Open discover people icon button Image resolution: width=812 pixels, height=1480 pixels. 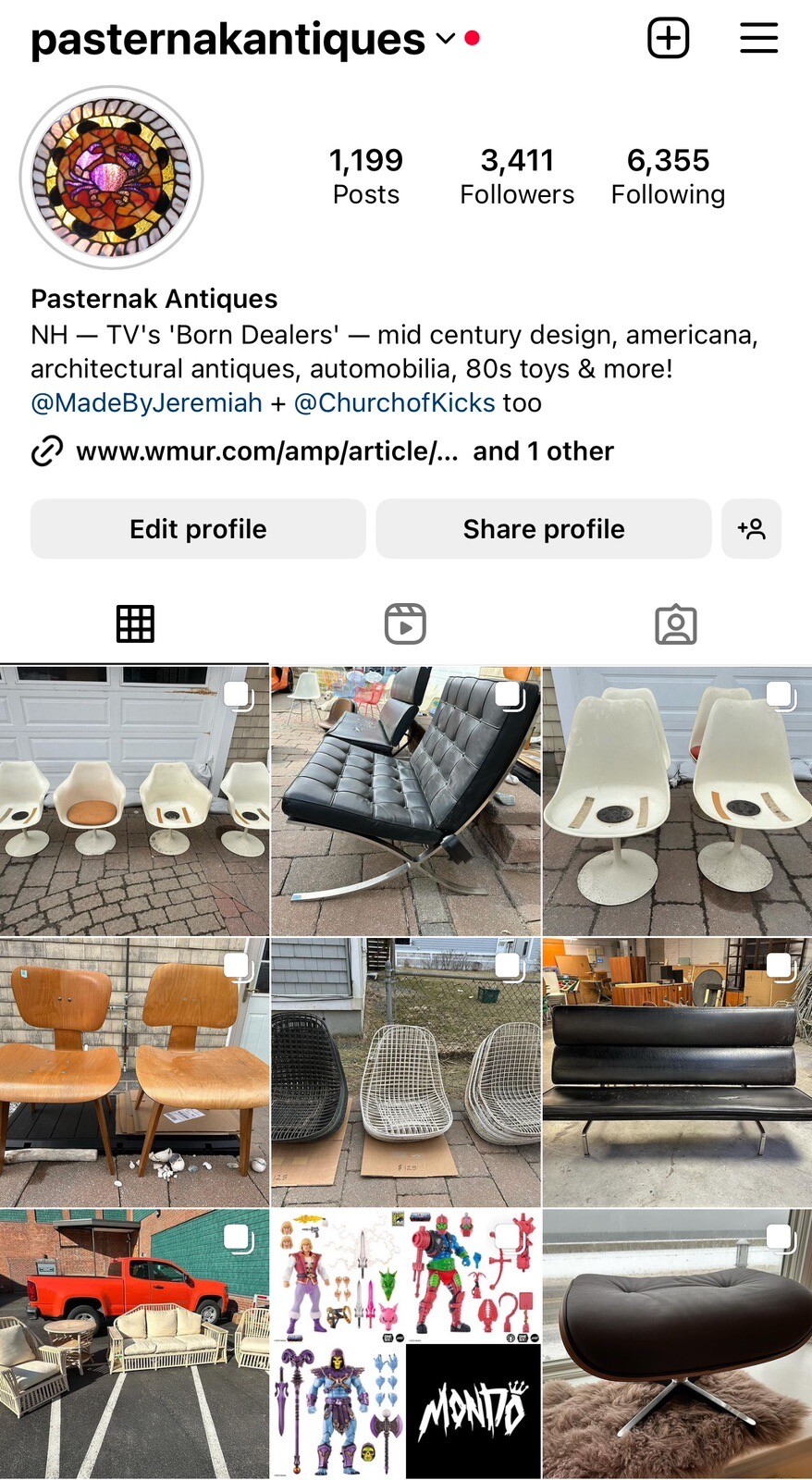tap(751, 529)
